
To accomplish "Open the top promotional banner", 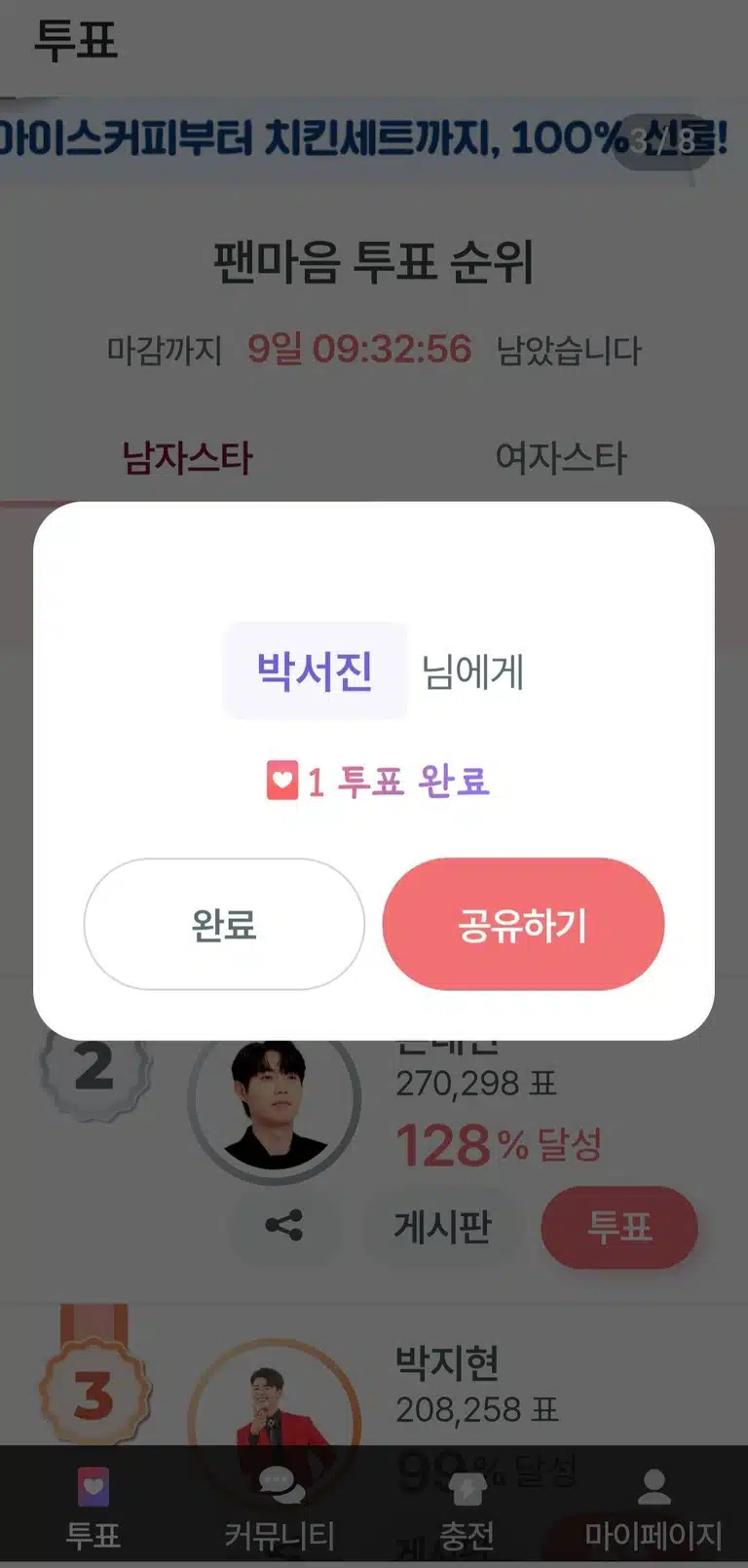I will coord(374,139).
